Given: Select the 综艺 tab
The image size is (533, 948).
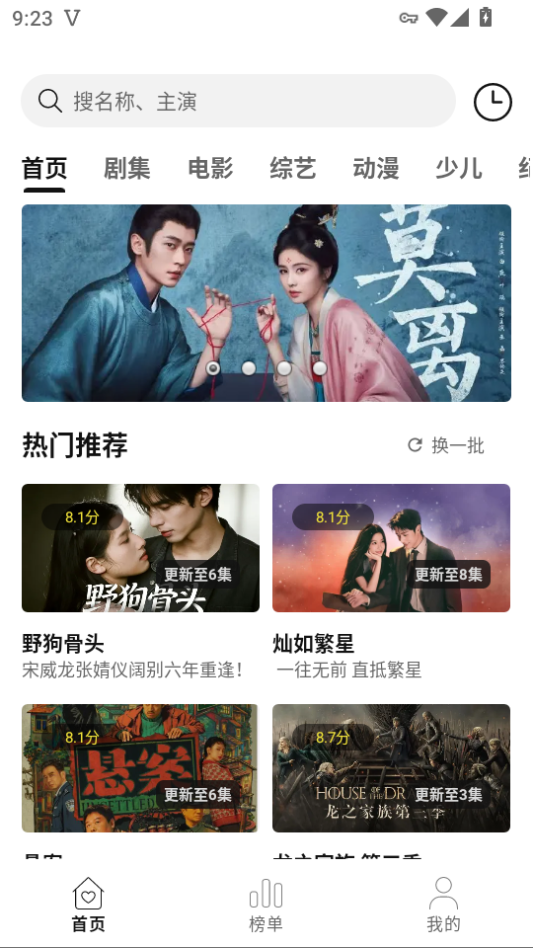Looking at the screenshot, I should (293, 168).
